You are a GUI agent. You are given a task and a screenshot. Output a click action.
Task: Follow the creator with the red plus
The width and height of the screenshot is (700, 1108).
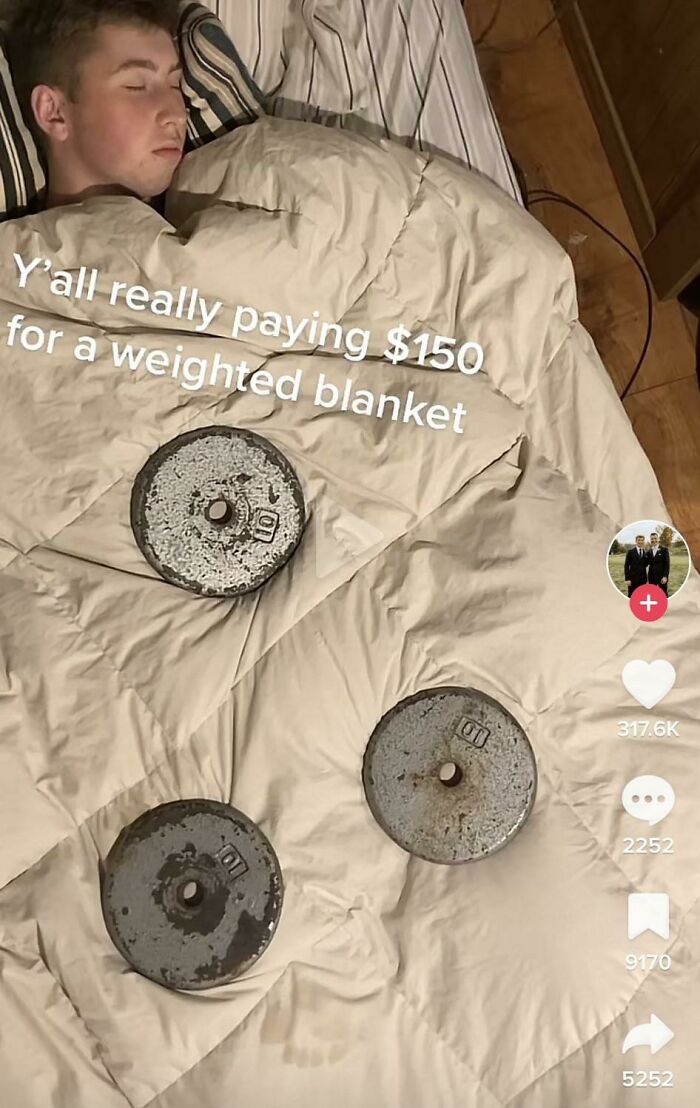coord(648,603)
